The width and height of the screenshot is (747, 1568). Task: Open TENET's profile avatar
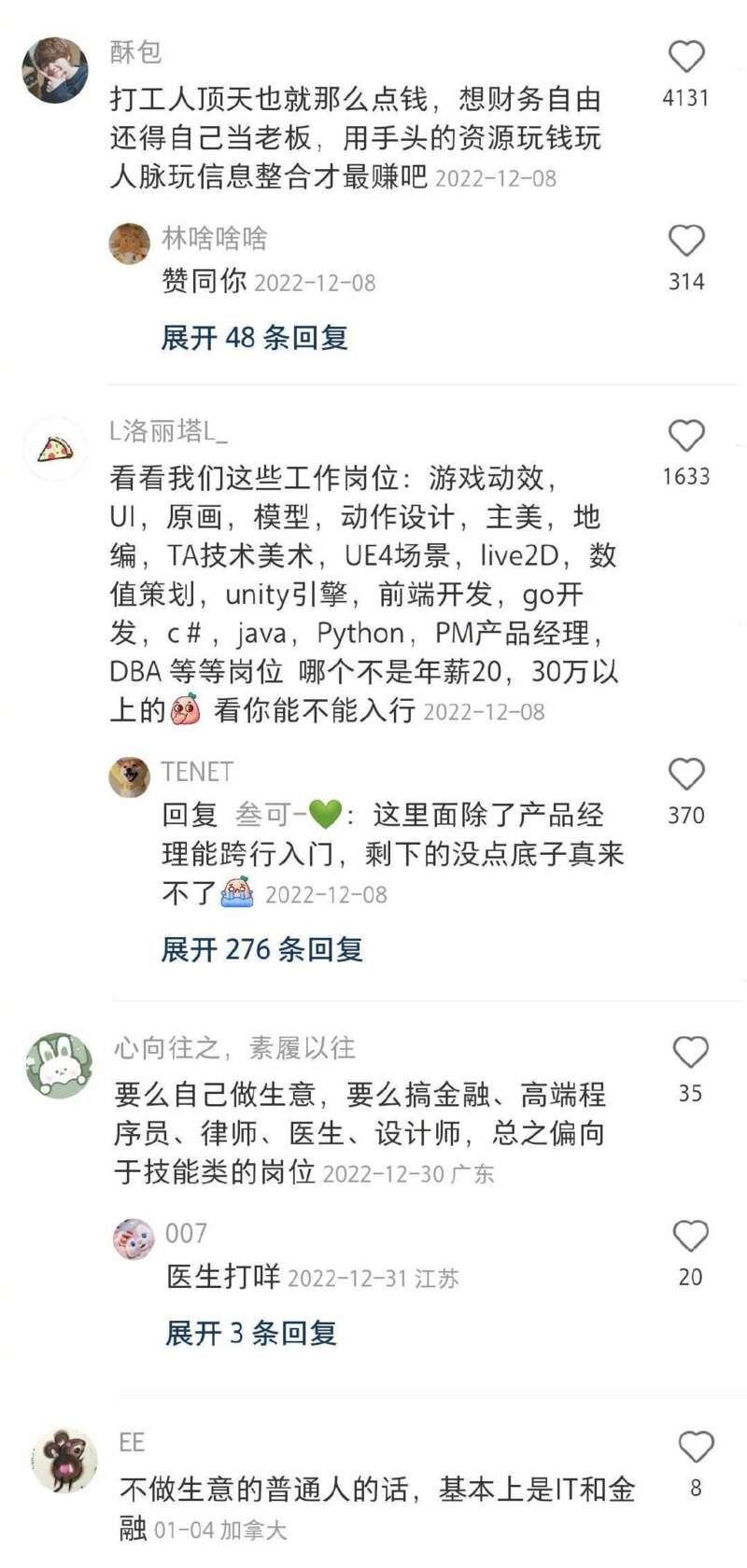(x=130, y=777)
